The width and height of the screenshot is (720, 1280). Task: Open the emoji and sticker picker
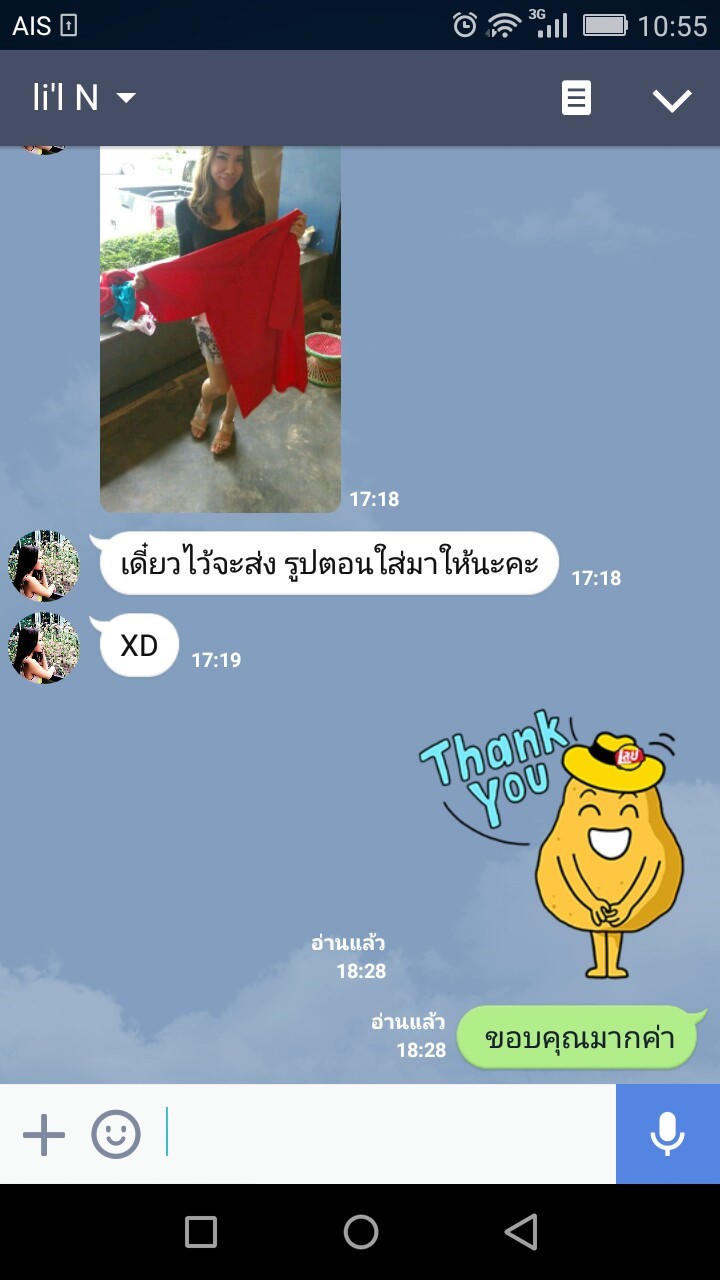tap(116, 1135)
